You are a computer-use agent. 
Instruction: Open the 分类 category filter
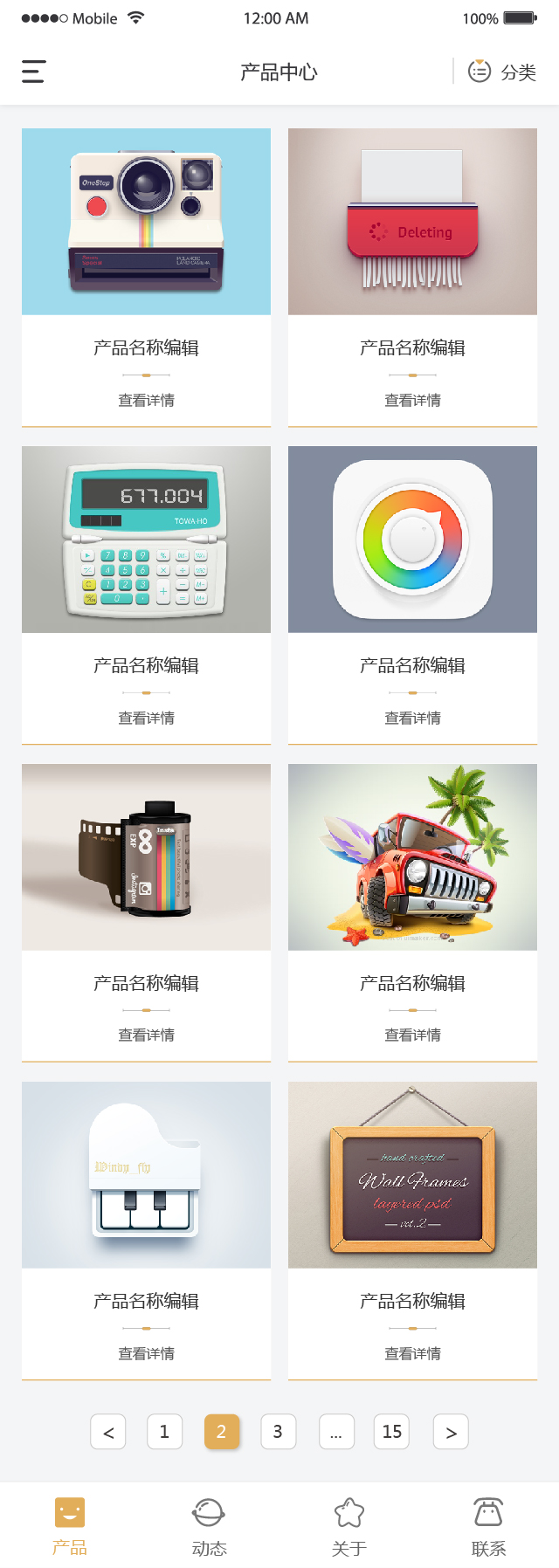click(502, 72)
